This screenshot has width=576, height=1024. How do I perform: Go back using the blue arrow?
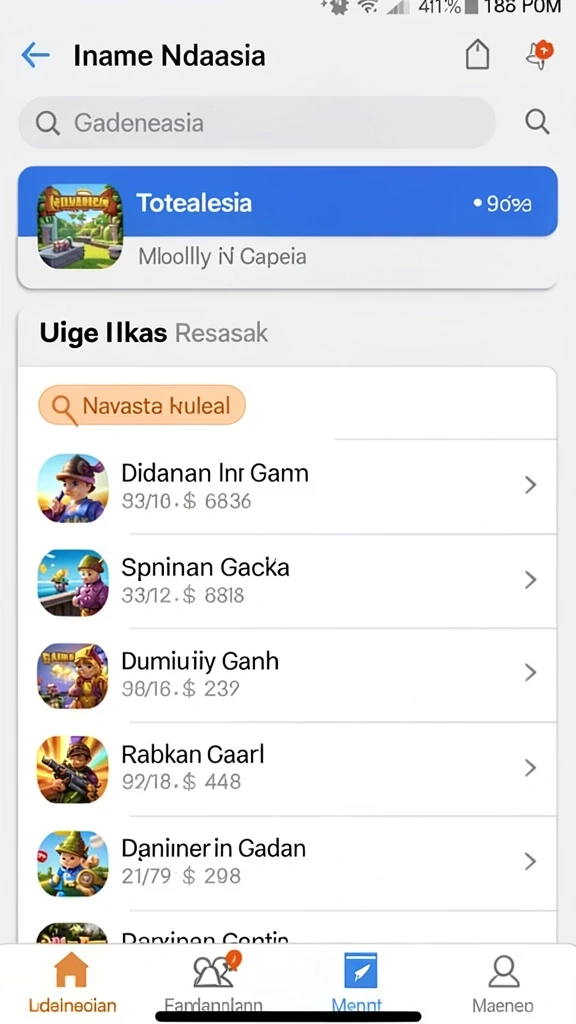(35, 56)
